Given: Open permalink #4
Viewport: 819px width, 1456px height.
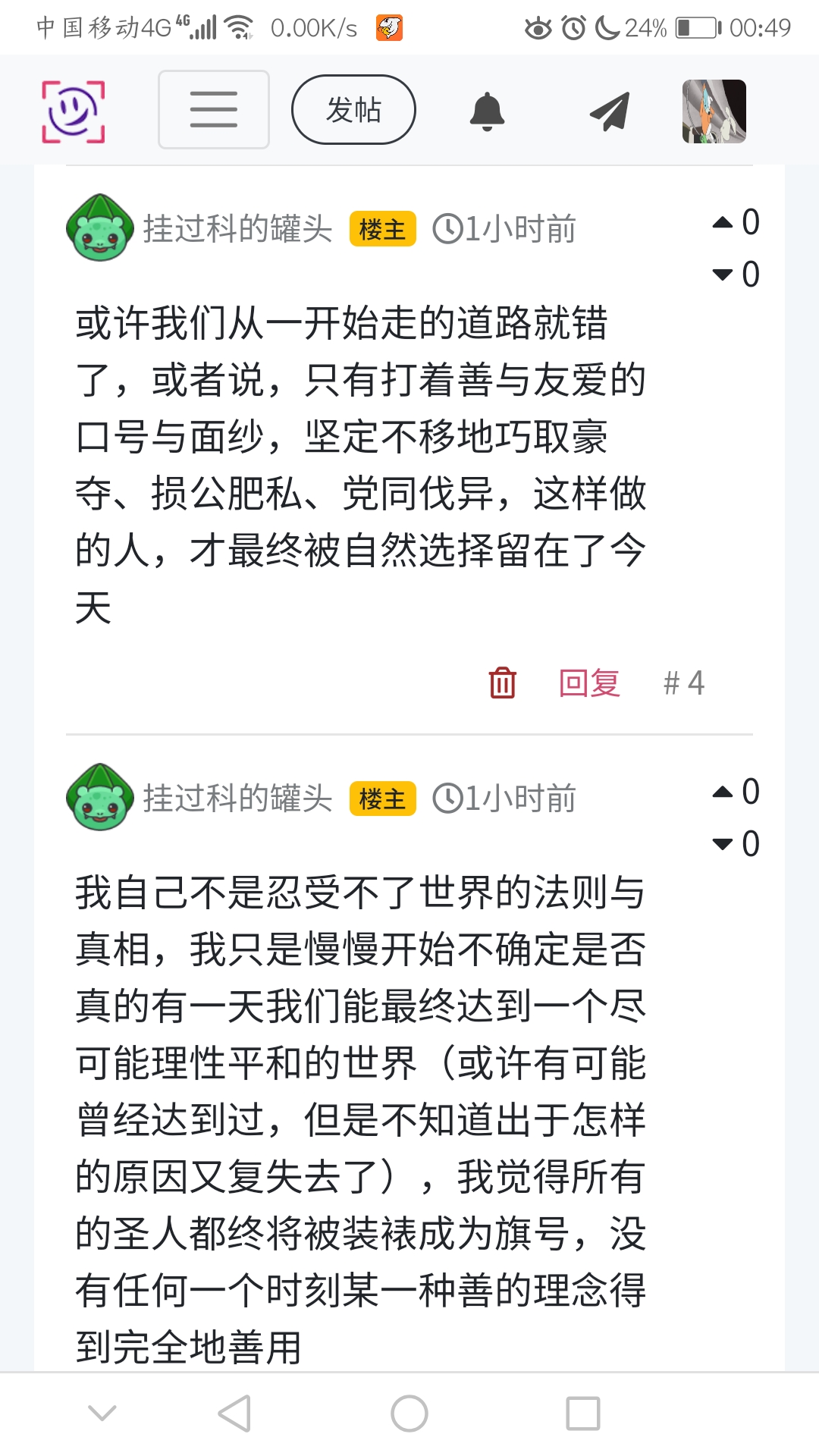Looking at the screenshot, I should (x=684, y=682).
